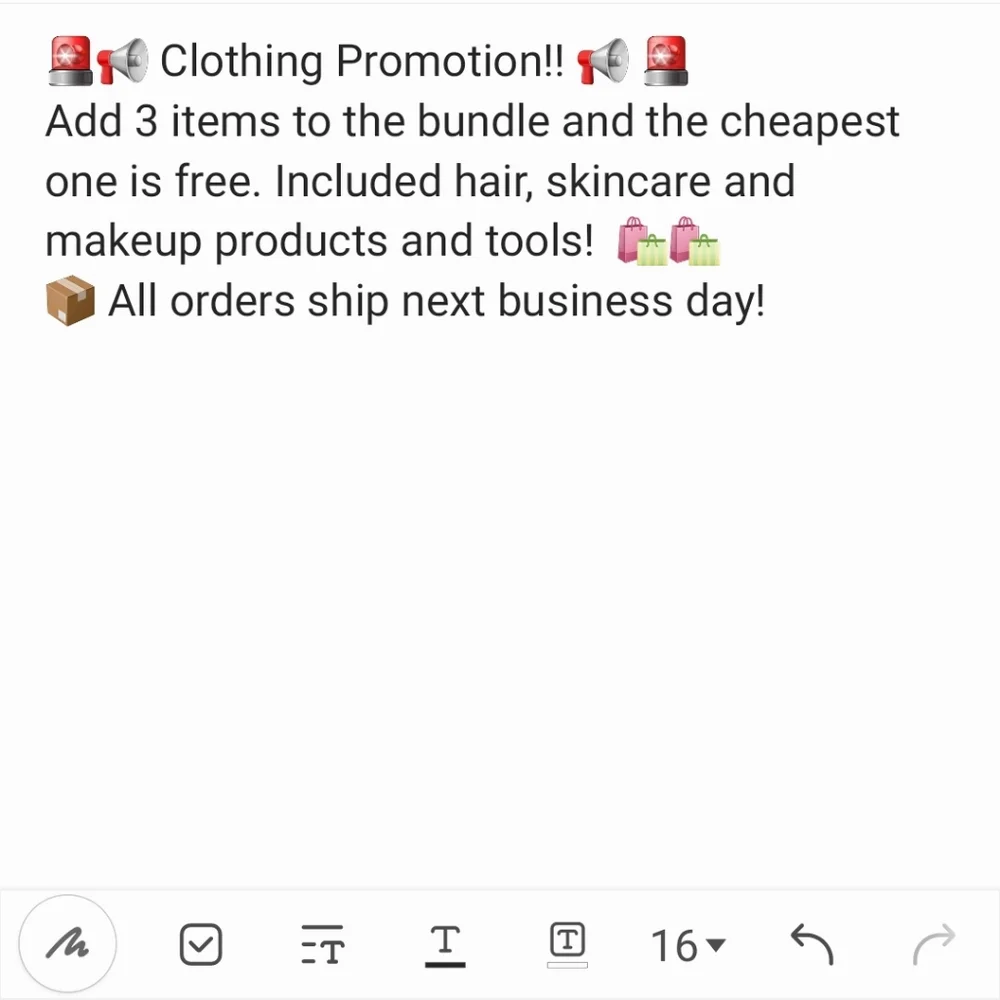The image size is (1000, 1000).
Task: Redo the undone edit
Action: click(x=934, y=944)
